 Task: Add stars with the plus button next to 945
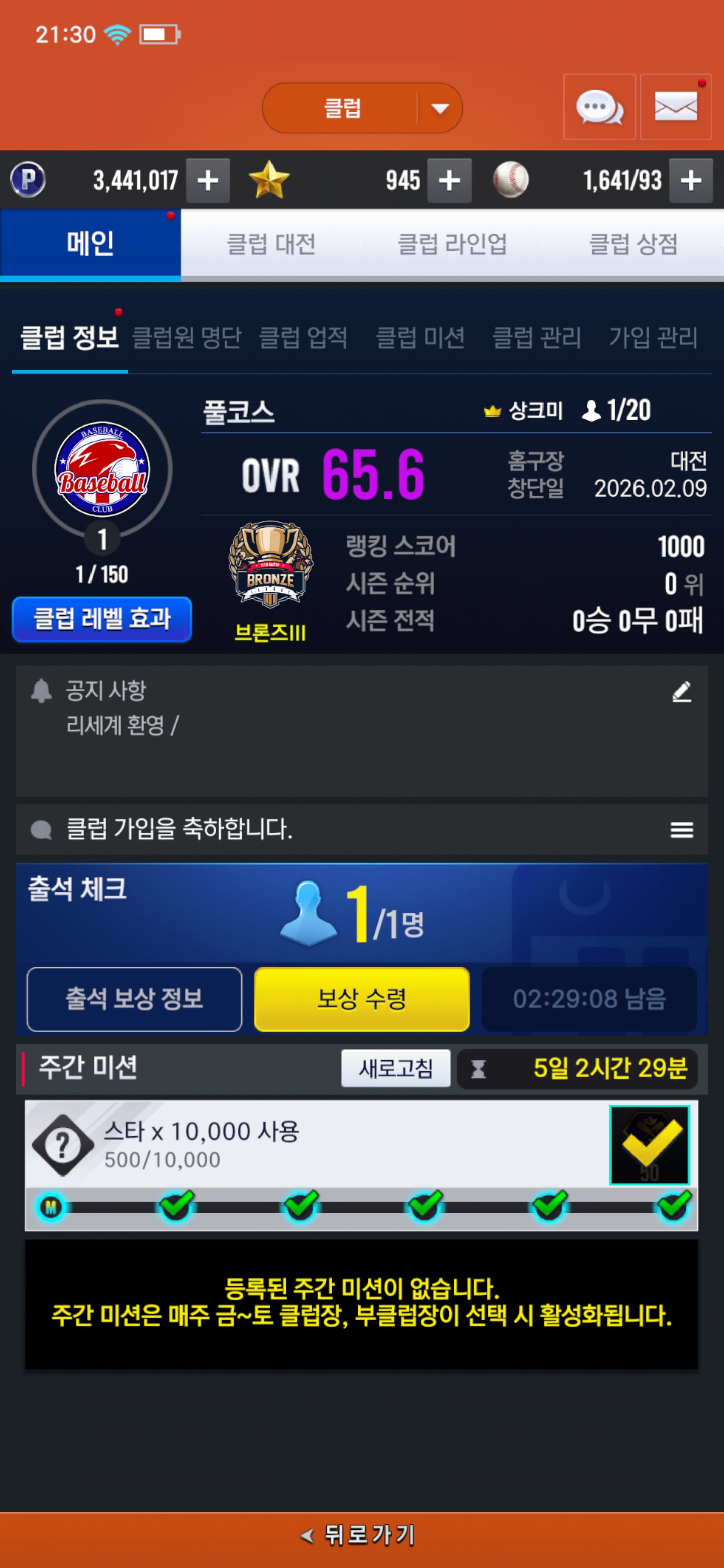tap(449, 181)
